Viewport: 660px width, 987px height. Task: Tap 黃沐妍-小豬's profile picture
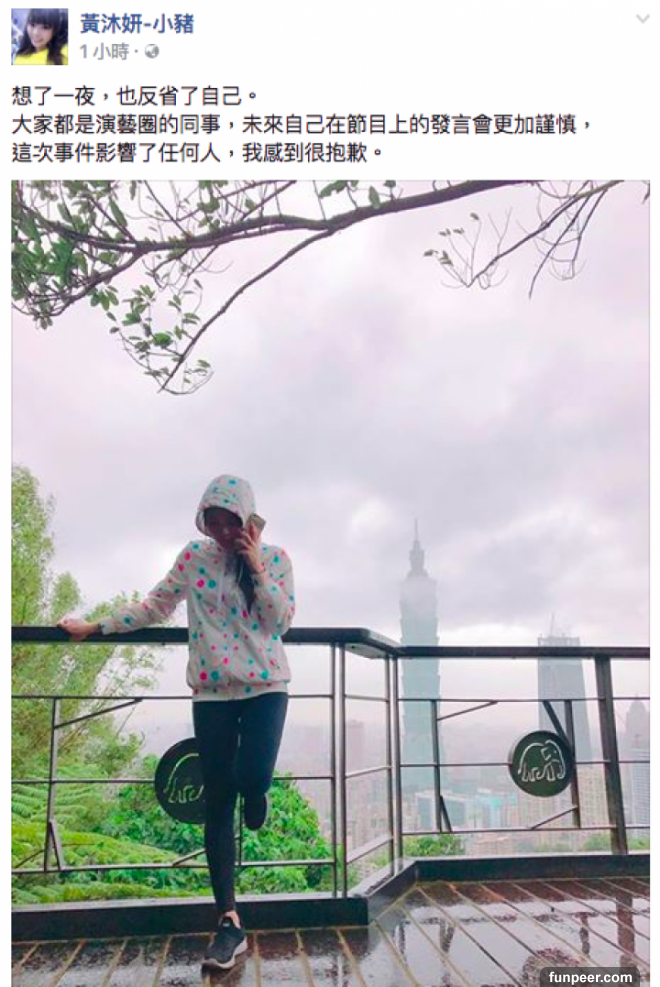pyautogui.click(x=39, y=37)
